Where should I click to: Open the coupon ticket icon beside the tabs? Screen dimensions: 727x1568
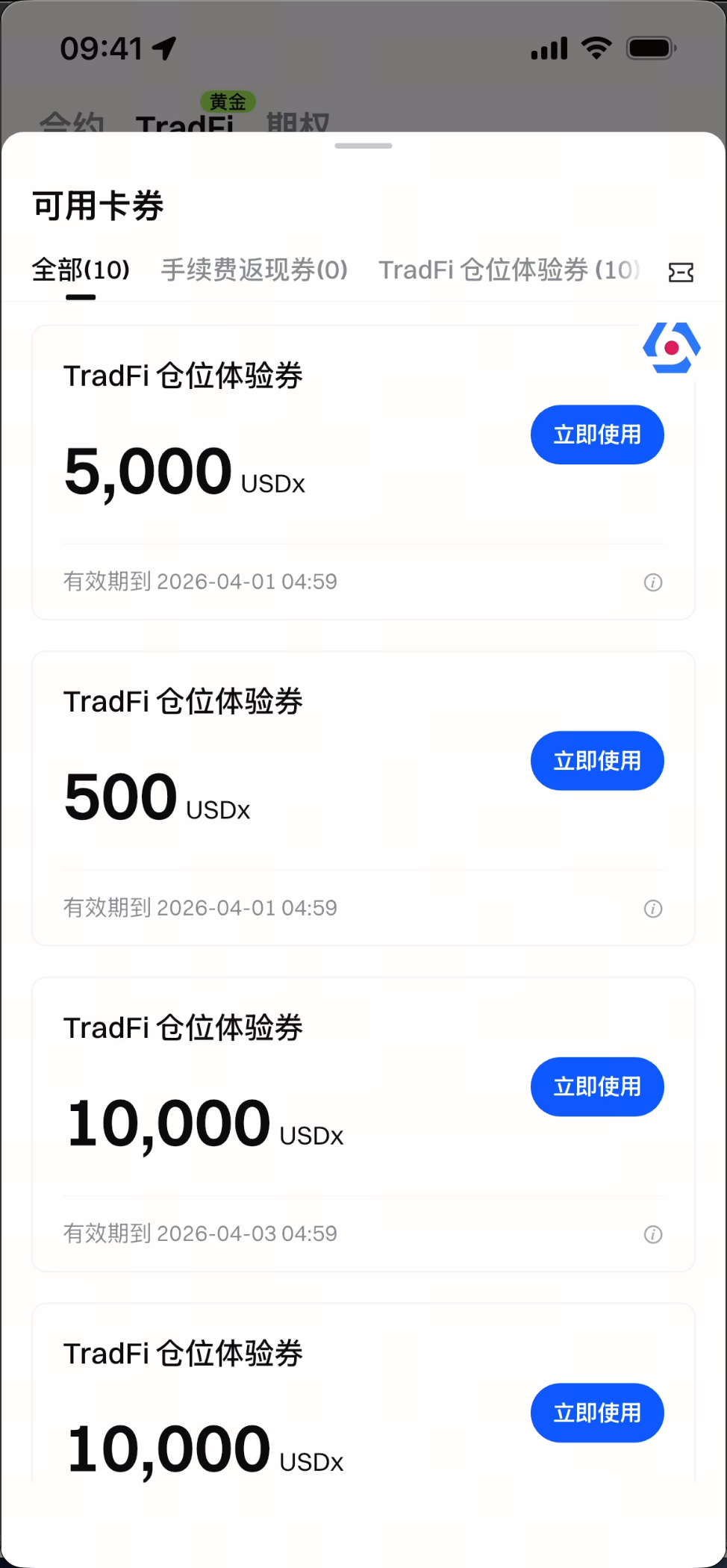[681, 273]
